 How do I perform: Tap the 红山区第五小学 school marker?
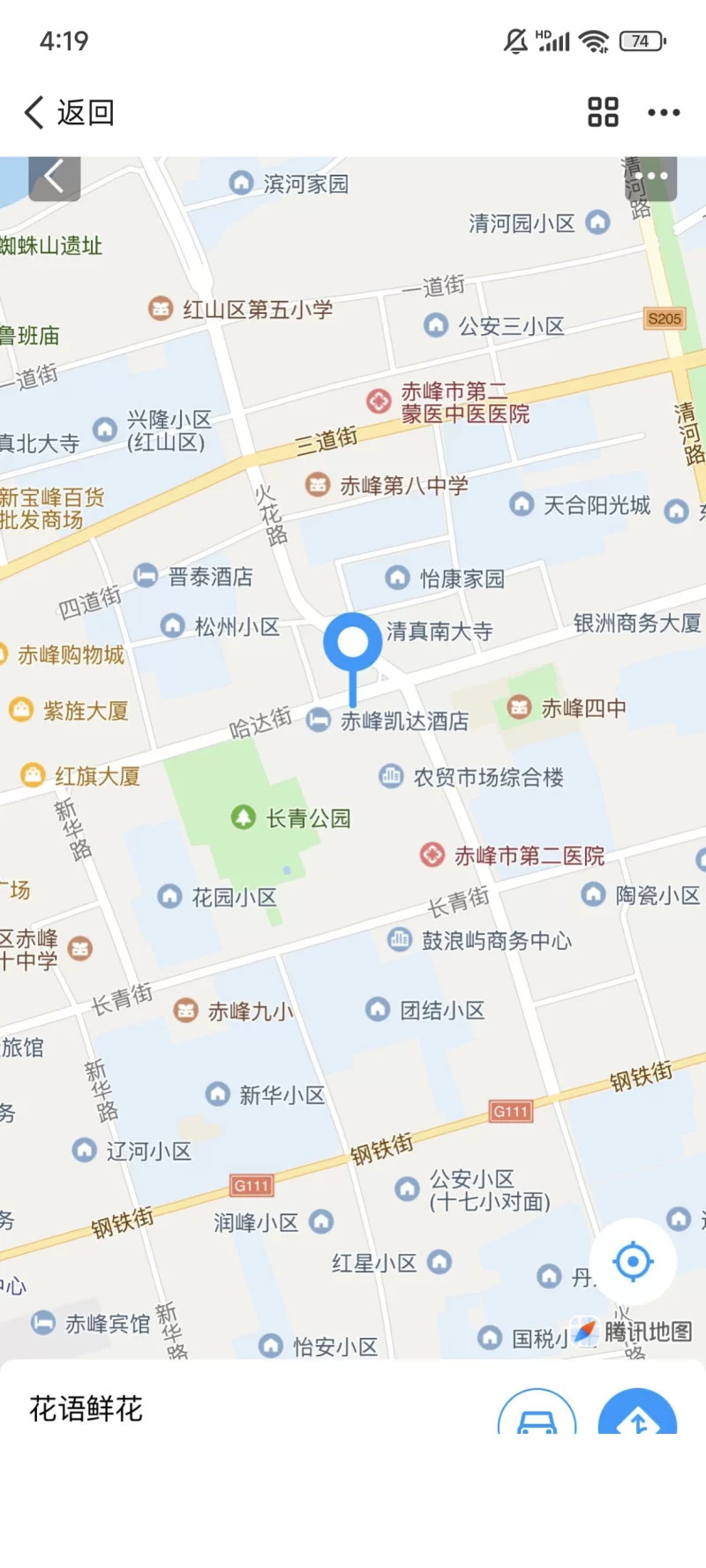coord(161,309)
